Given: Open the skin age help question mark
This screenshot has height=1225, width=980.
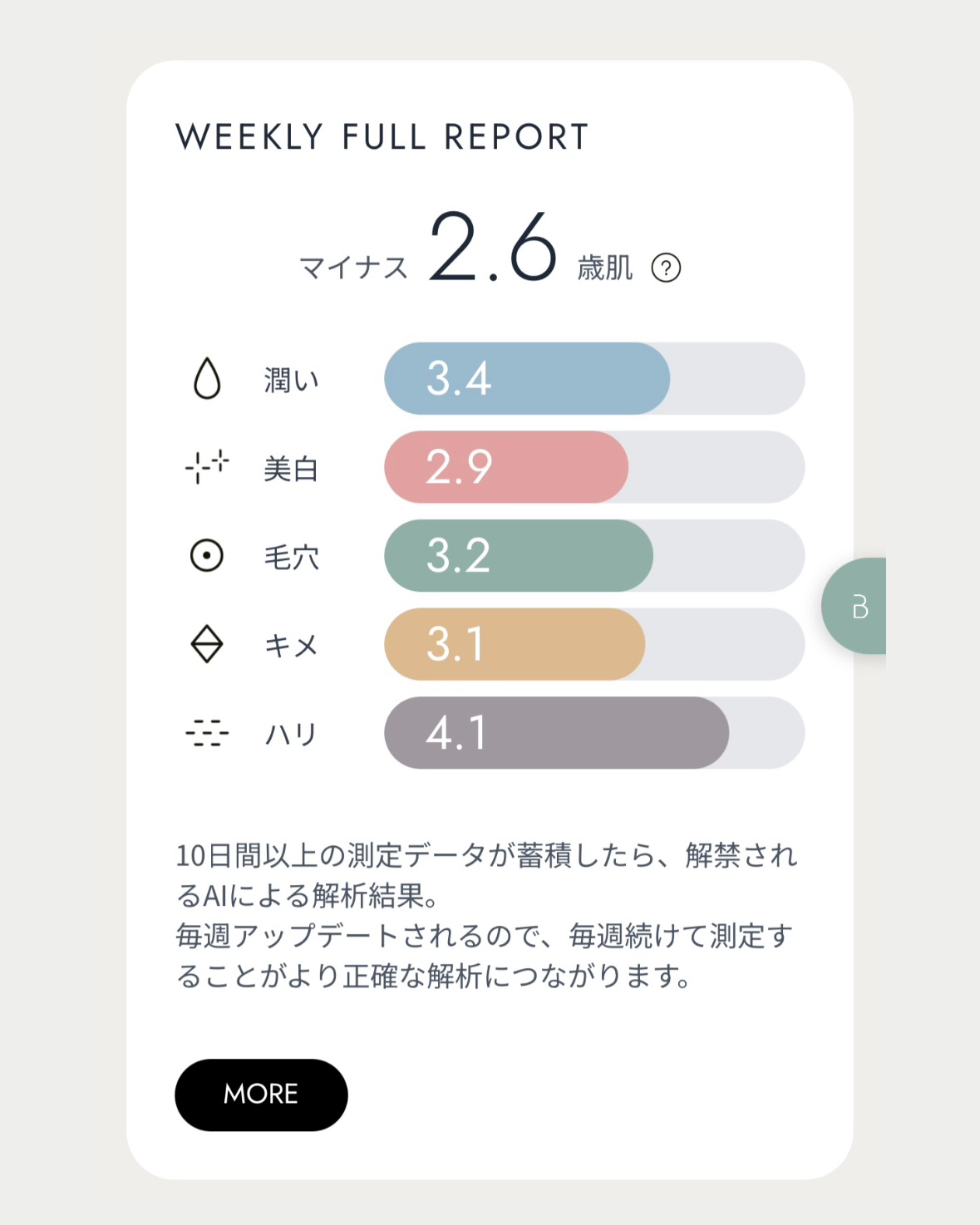Looking at the screenshot, I should [666, 268].
